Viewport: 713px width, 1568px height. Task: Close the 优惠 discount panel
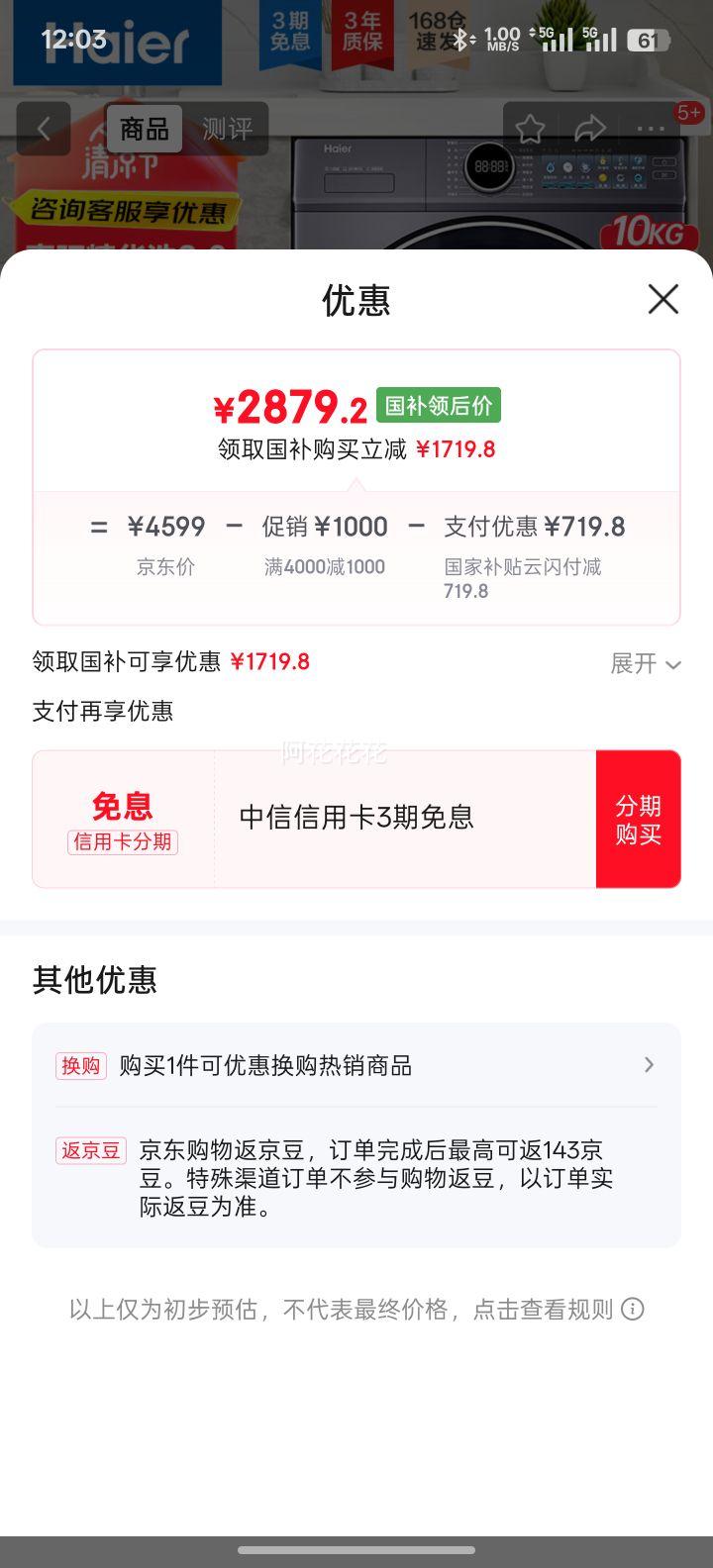tap(662, 299)
